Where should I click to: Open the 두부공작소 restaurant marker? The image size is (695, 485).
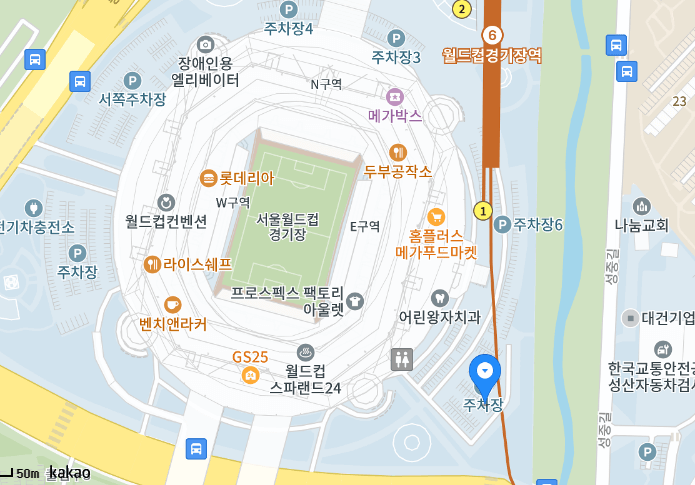click(x=398, y=153)
